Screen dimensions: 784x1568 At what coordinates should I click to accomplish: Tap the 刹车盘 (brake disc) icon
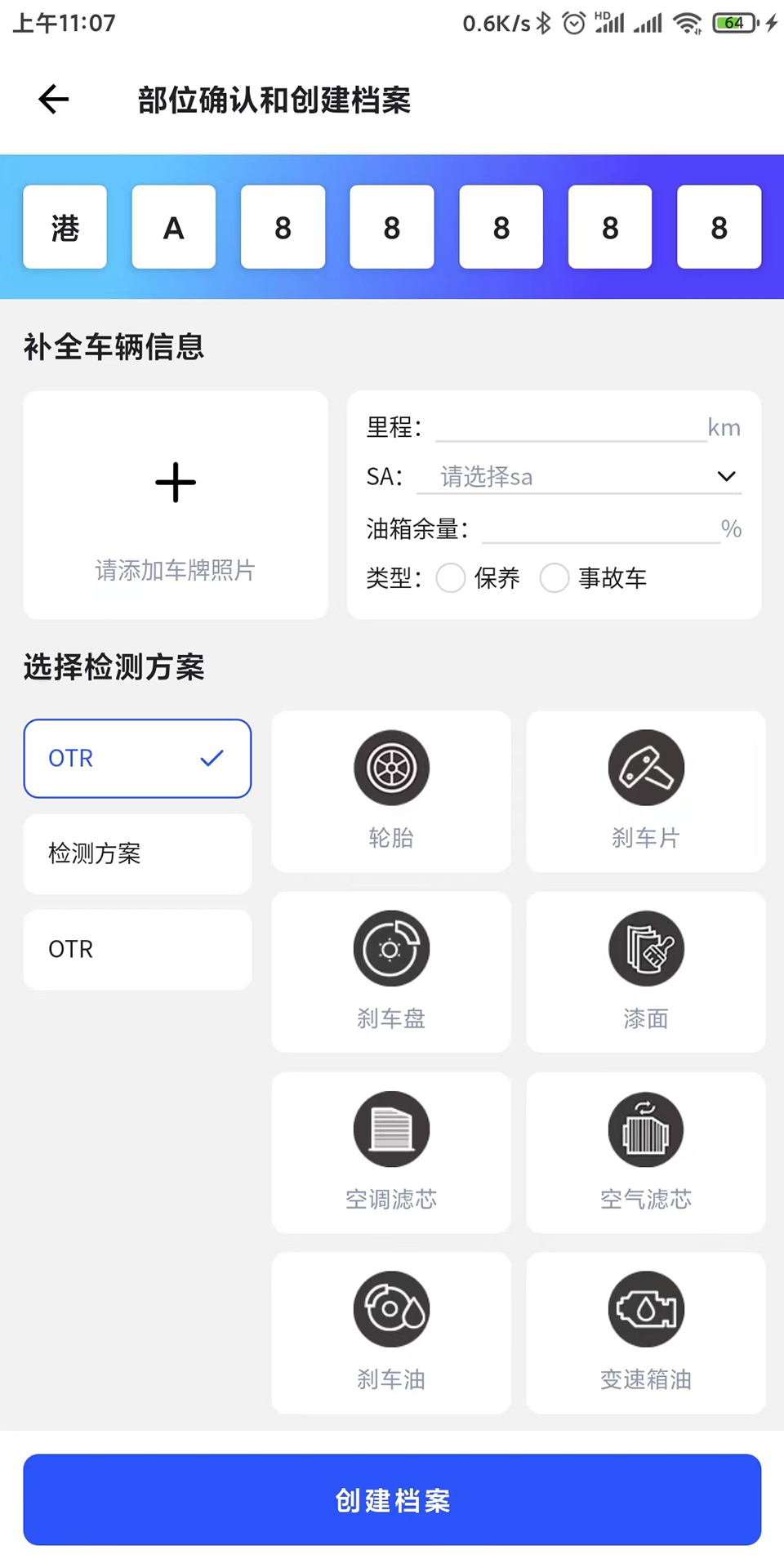point(390,948)
